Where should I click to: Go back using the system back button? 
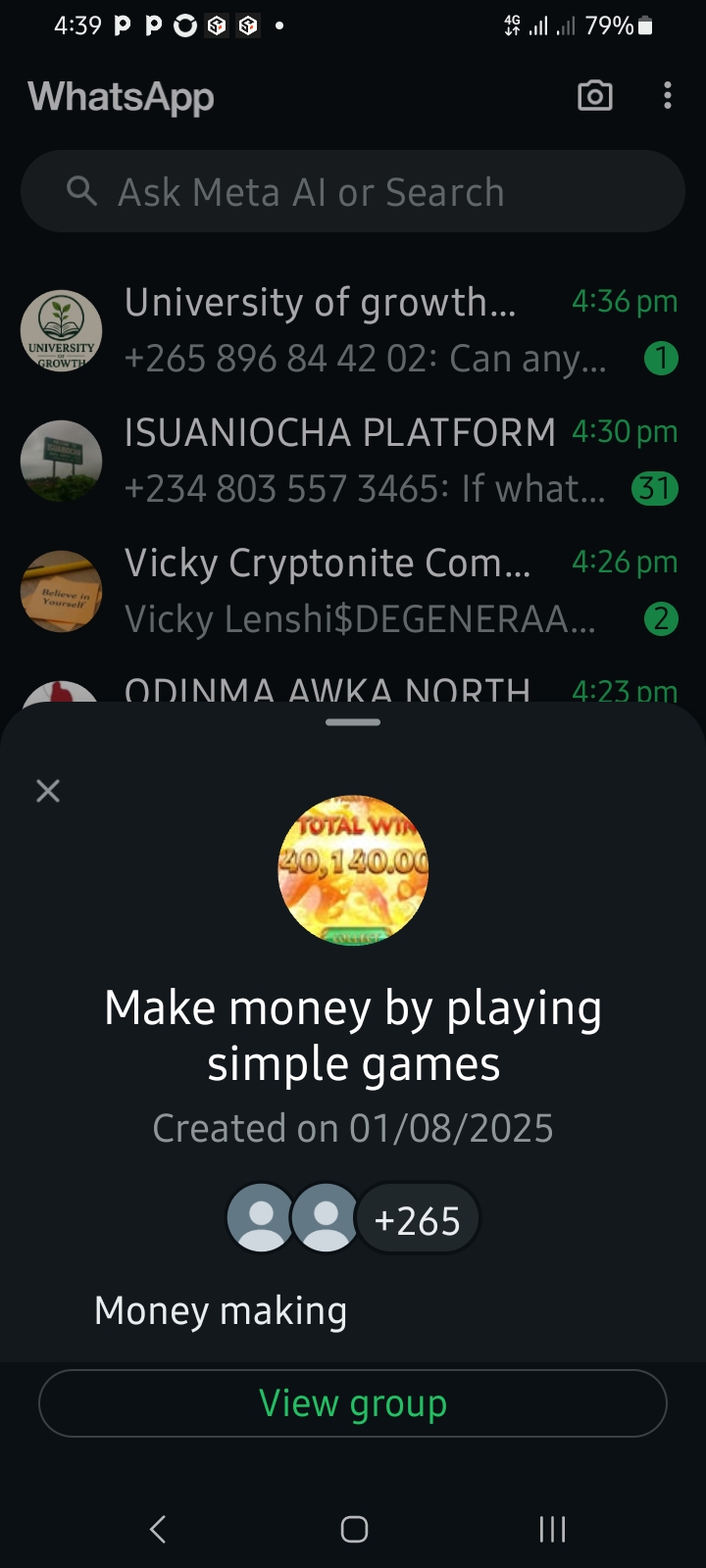(x=158, y=1529)
